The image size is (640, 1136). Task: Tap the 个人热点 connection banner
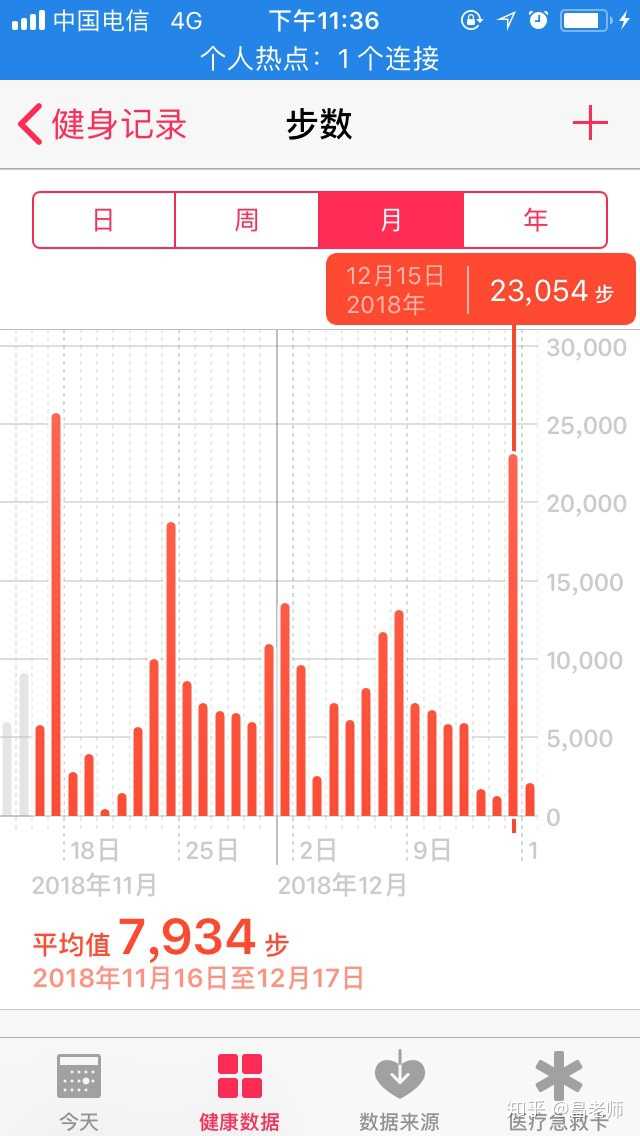coord(320,59)
